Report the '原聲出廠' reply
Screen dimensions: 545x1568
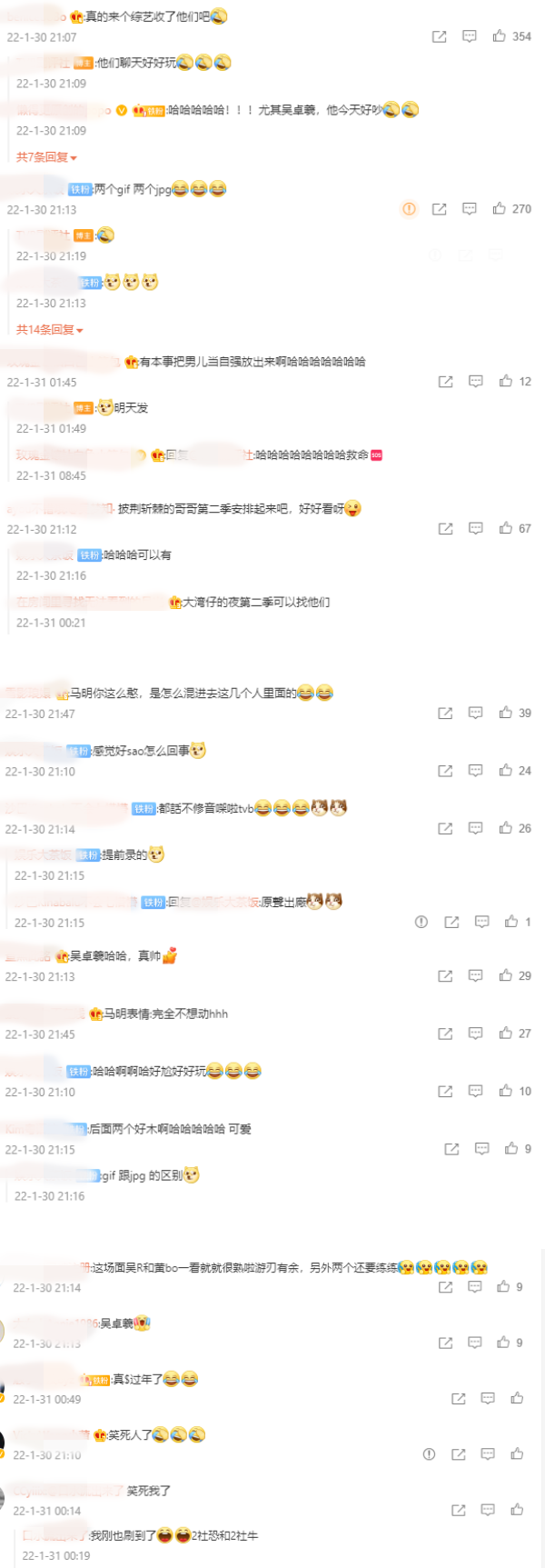(x=421, y=922)
